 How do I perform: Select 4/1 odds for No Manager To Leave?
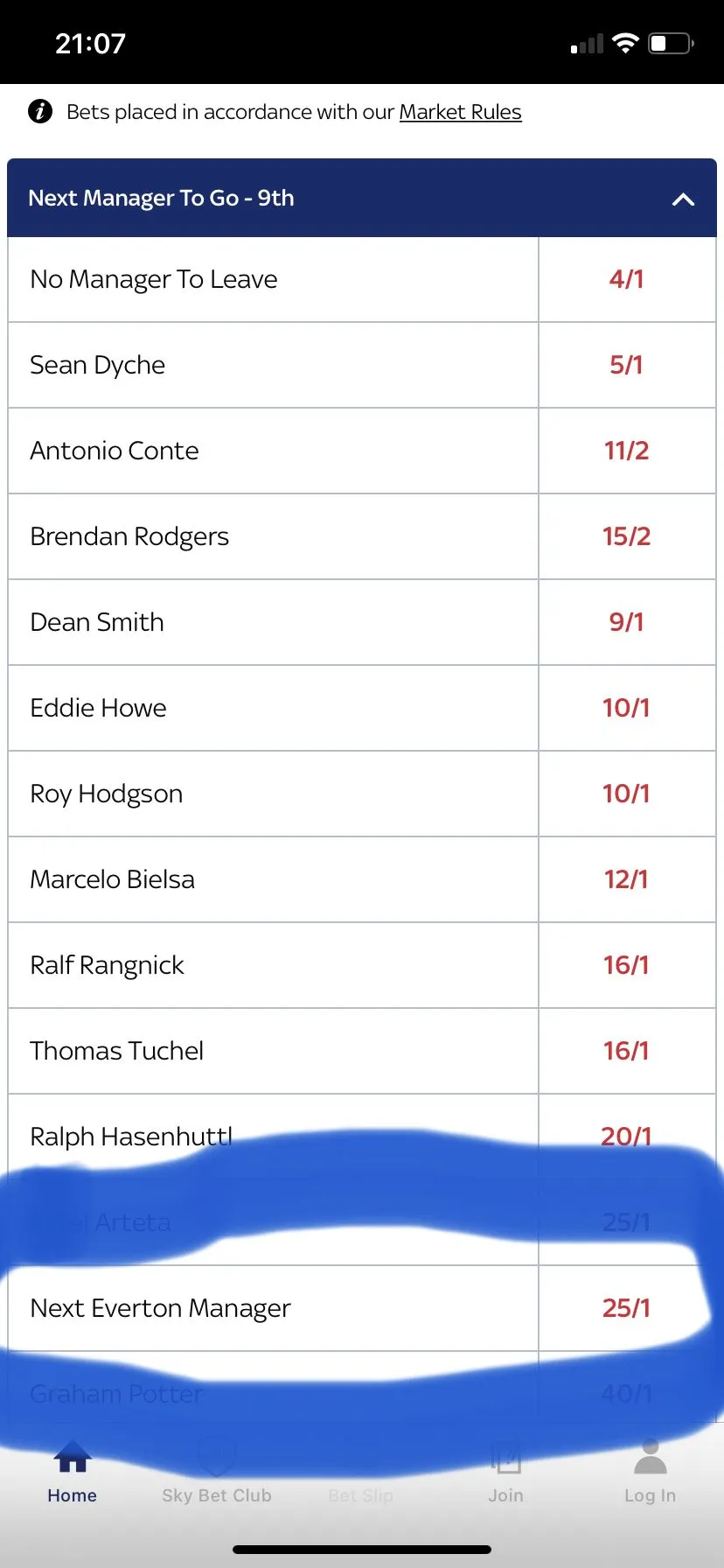626,279
